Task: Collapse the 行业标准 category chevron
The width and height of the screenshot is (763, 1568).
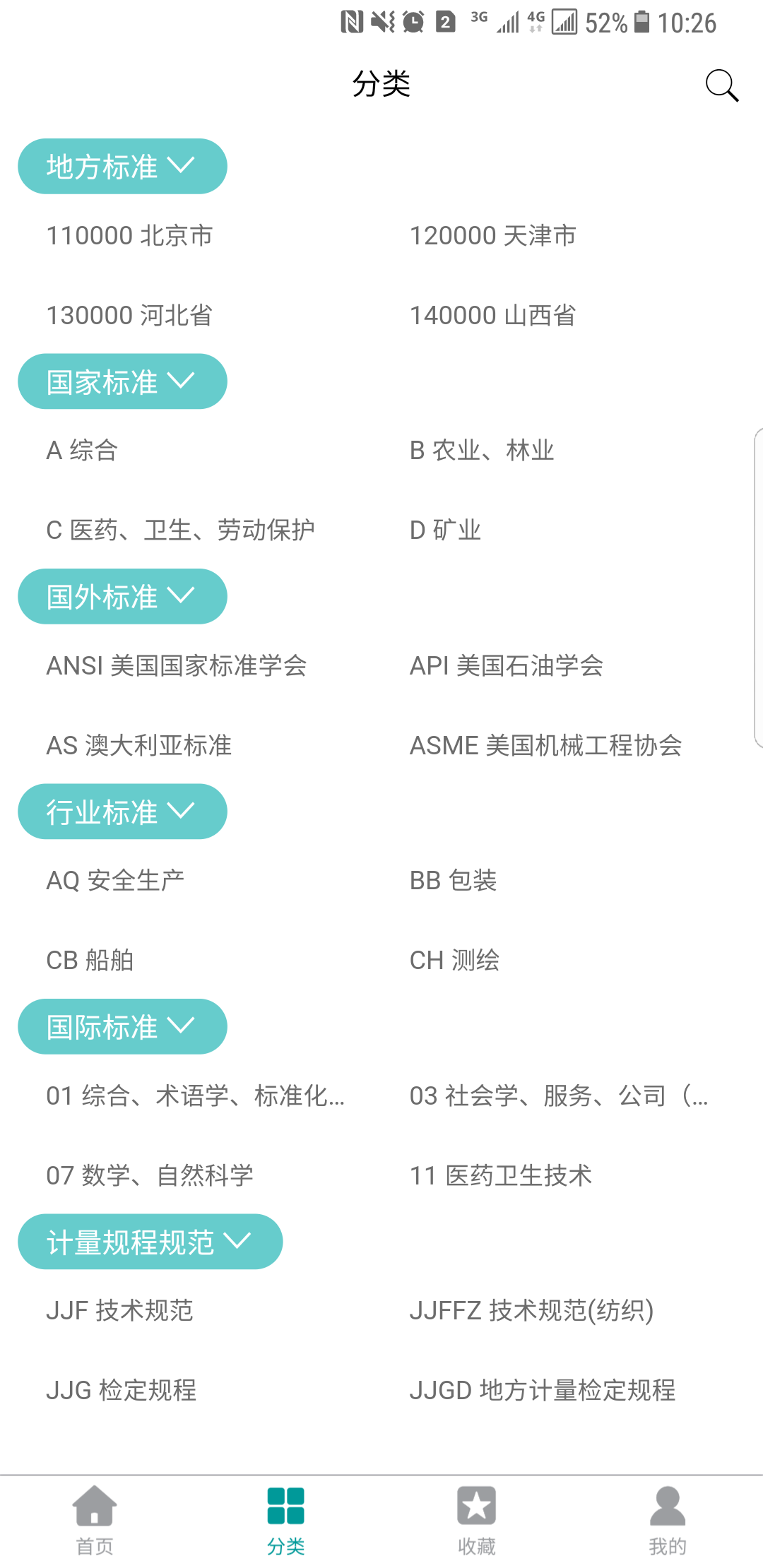Action: 184,812
